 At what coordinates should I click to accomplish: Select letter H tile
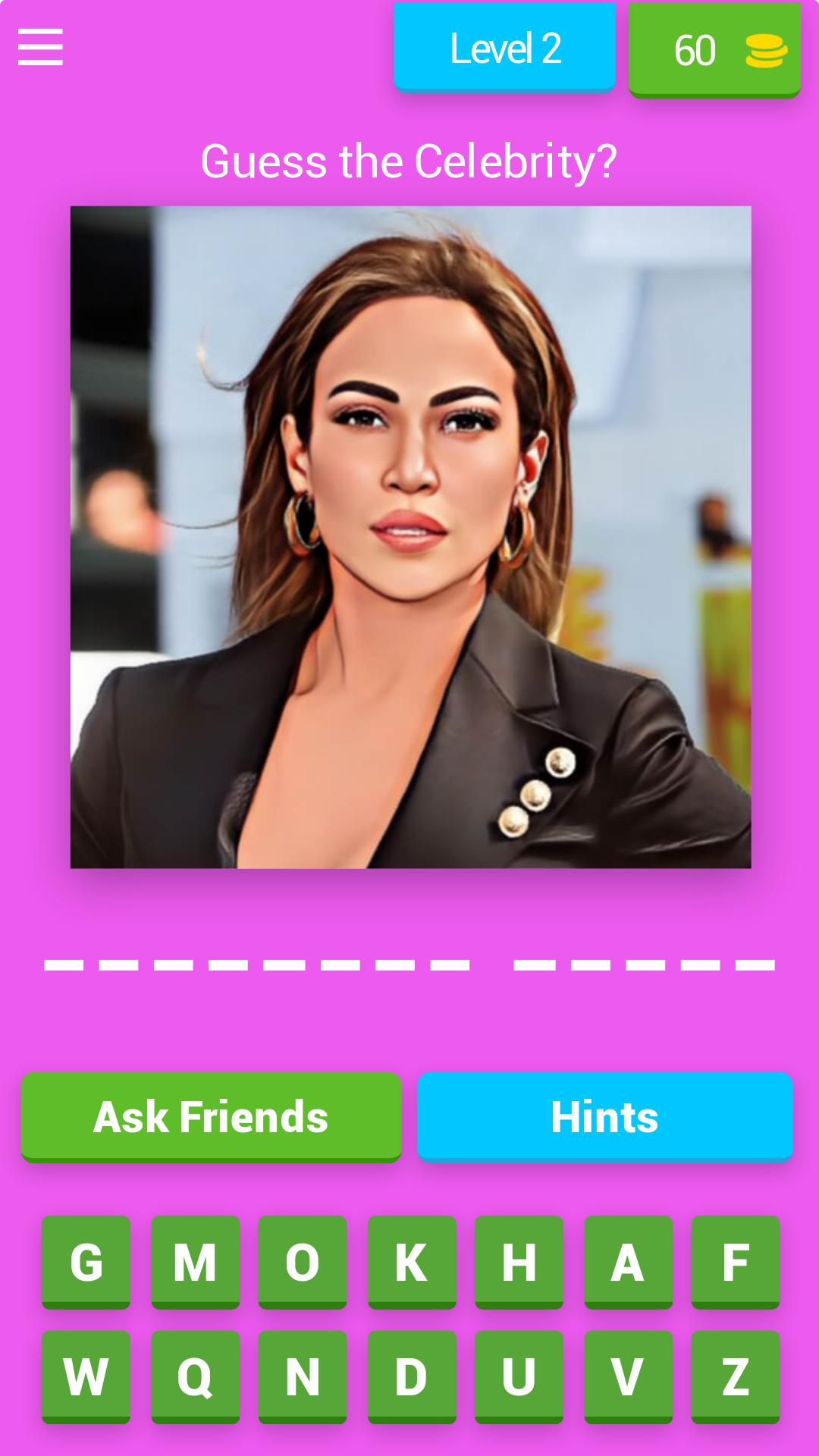coord(519,1263)
